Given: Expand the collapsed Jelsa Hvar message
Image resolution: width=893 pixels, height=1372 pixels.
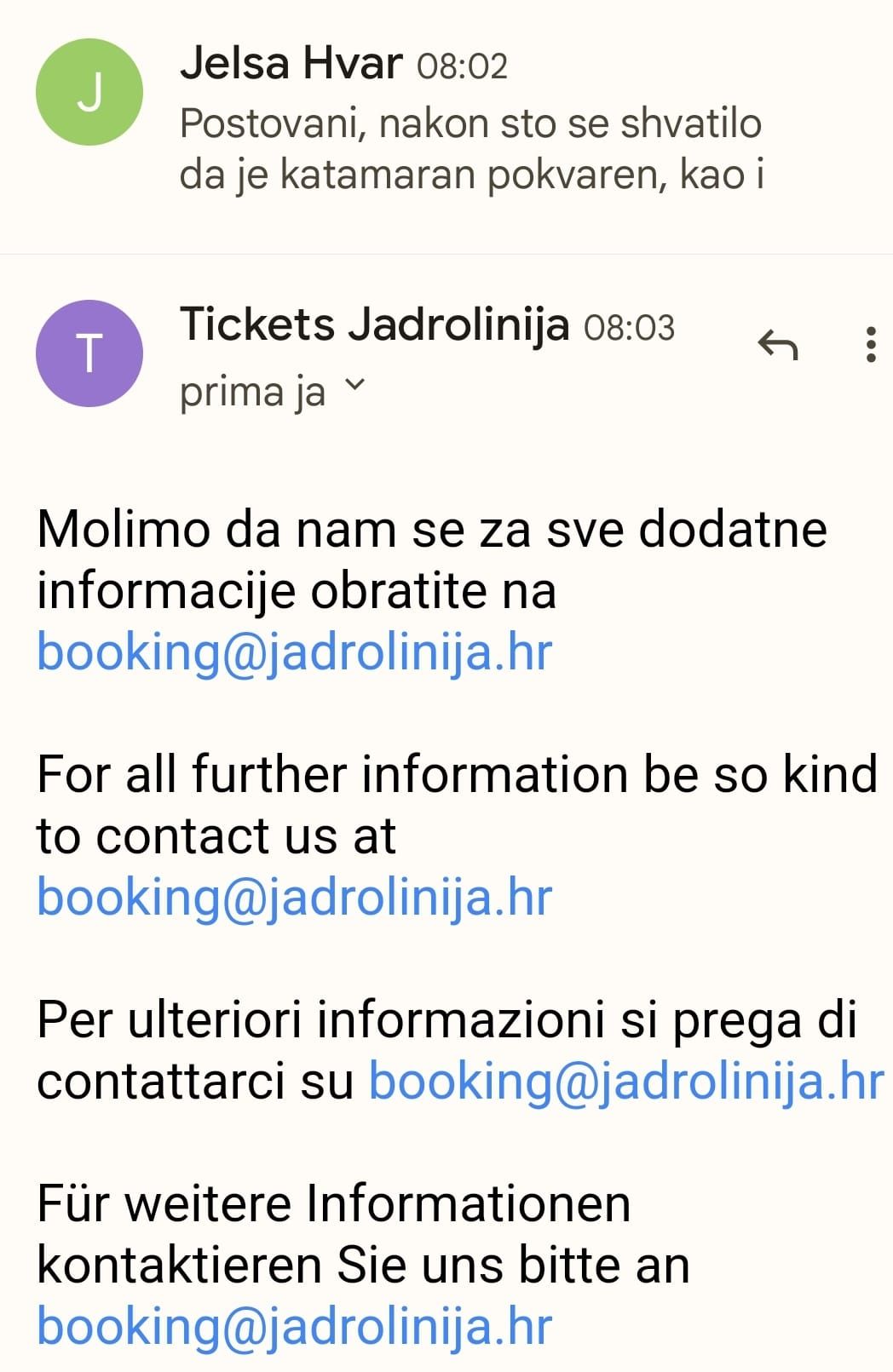Looking at the screenshot, I should coord(470,123).
